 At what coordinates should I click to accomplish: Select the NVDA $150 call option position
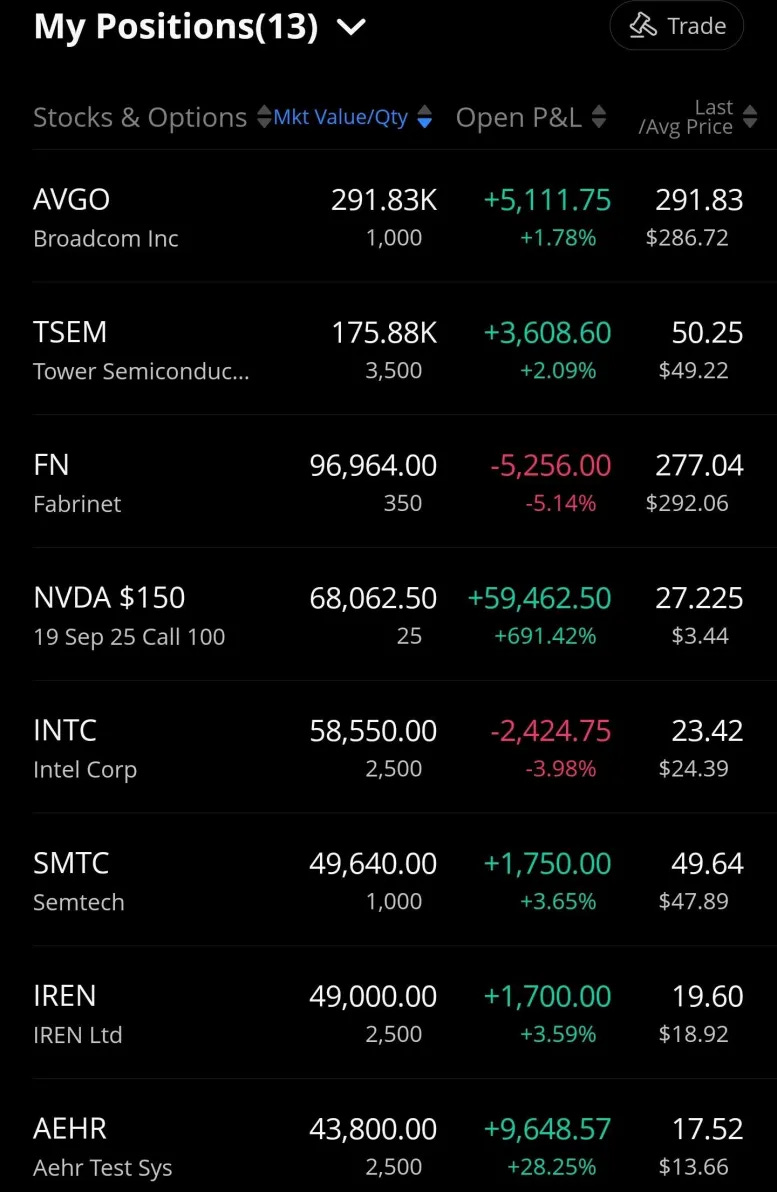pyautogui.click(x=388, y=616)
